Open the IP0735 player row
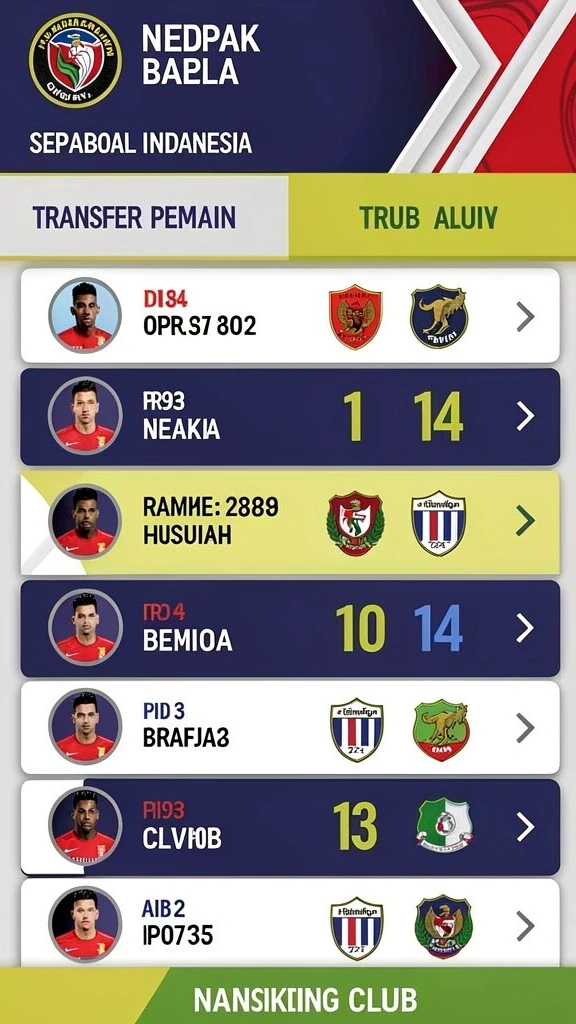The height and width of the screenshot is (1024, 576). point(290,922)
